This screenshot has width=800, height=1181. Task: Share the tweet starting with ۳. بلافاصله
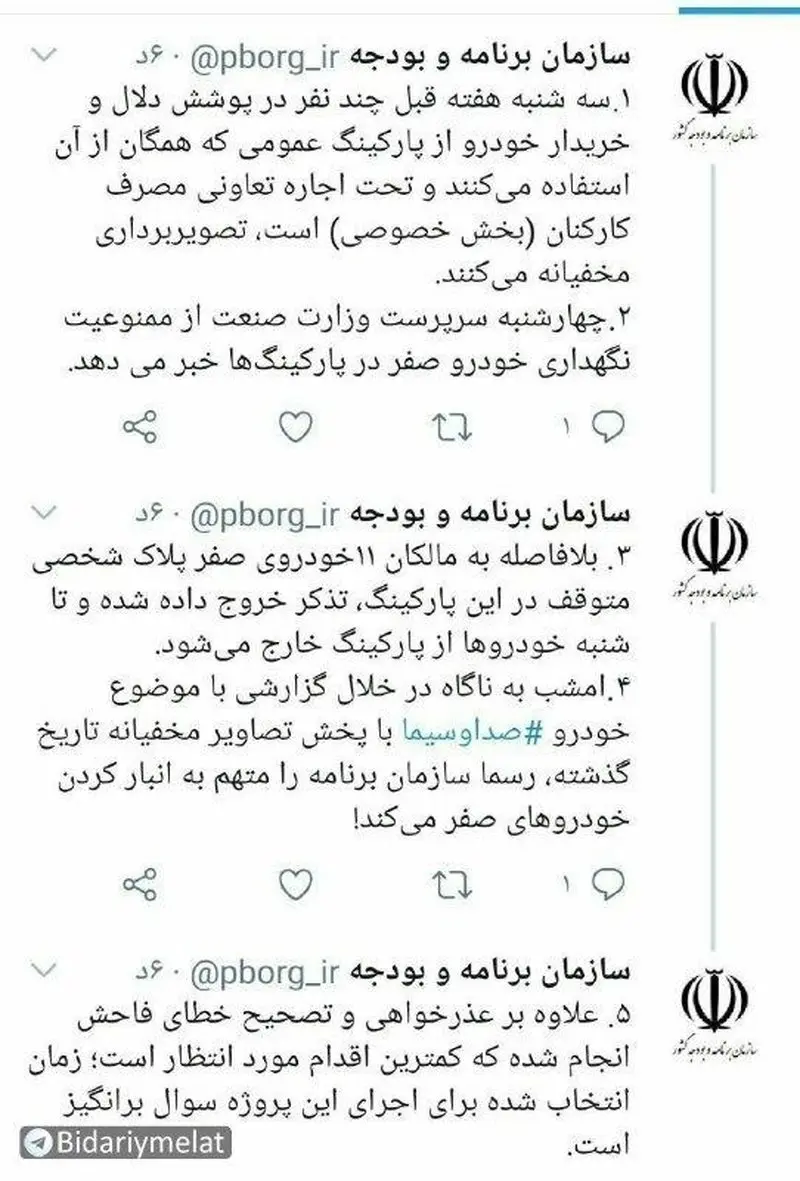pos(139,884)
